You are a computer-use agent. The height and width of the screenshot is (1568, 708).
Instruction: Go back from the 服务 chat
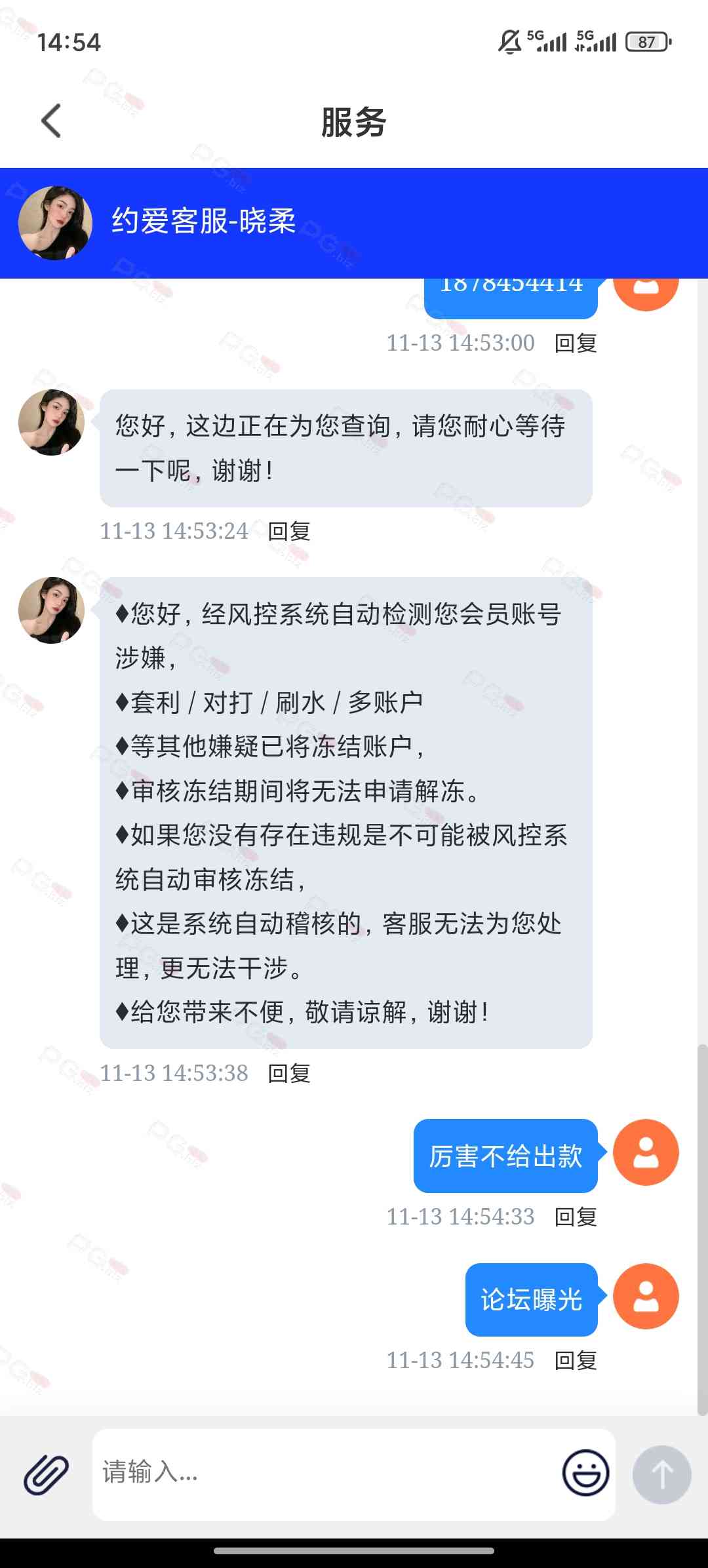click(51, 121)
